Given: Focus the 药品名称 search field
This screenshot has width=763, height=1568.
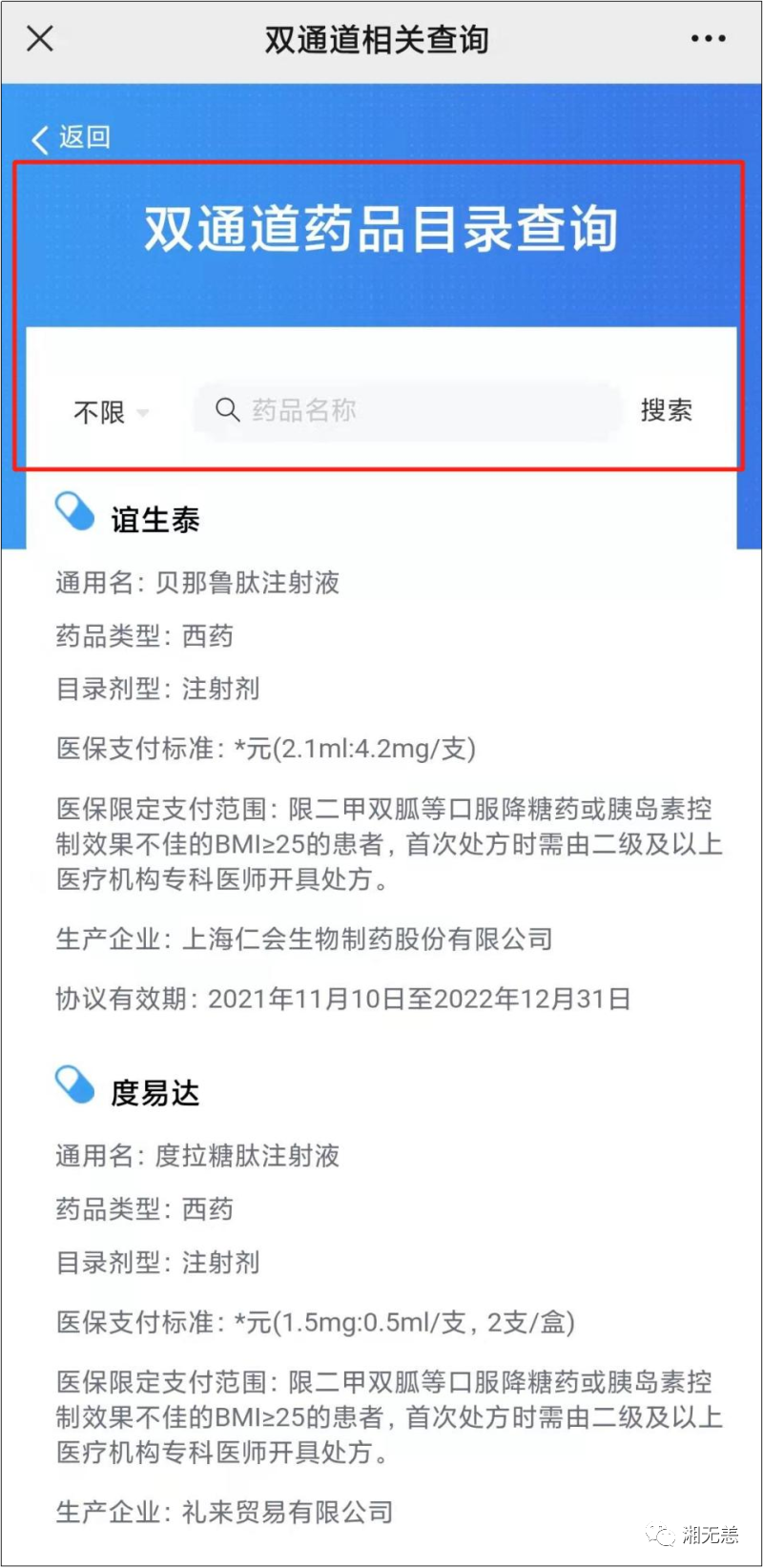Looking at the screenshot, I should click(410, 411).
